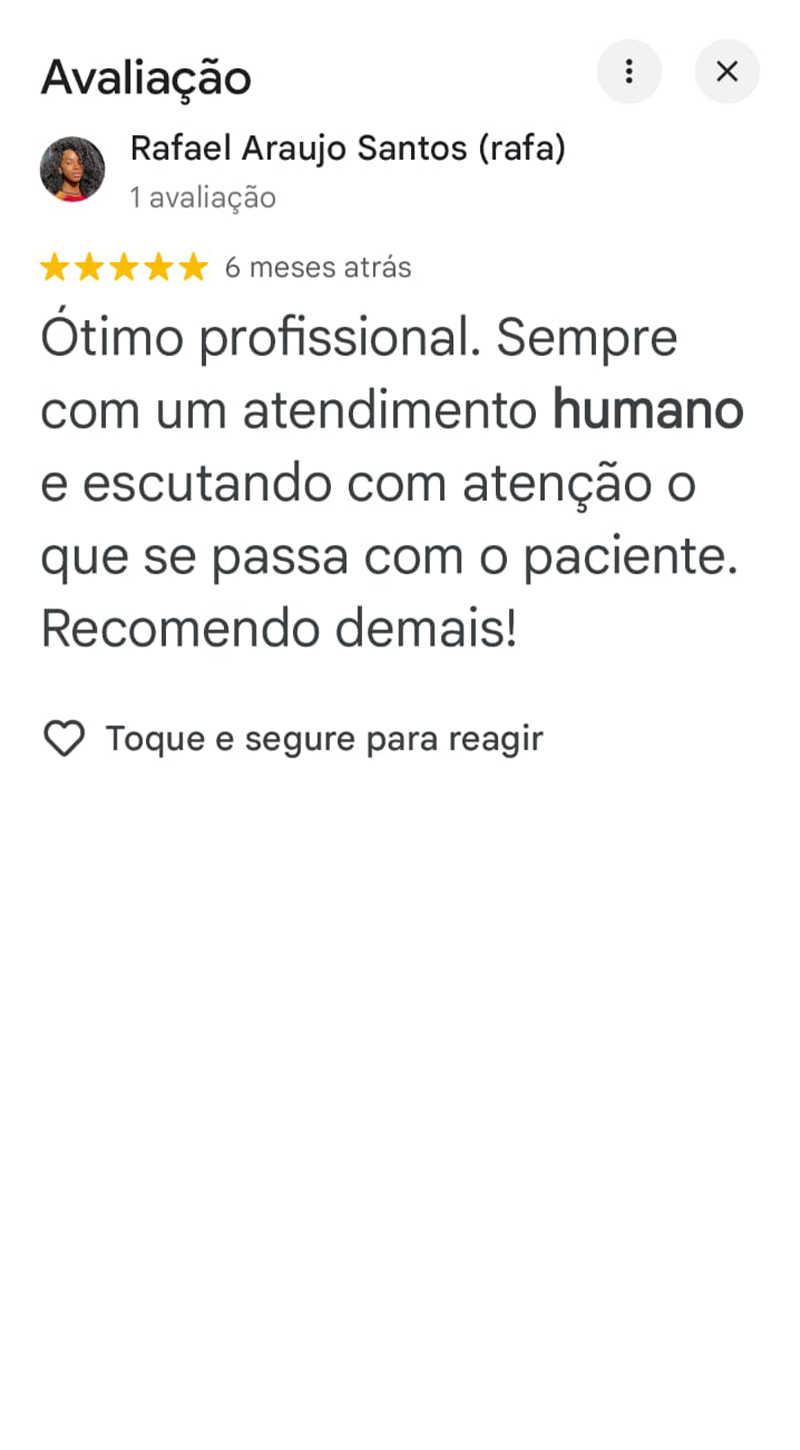This screenshot has width=800, height=1450.
Task: Select the first rating star
Action: click(54, 267)
